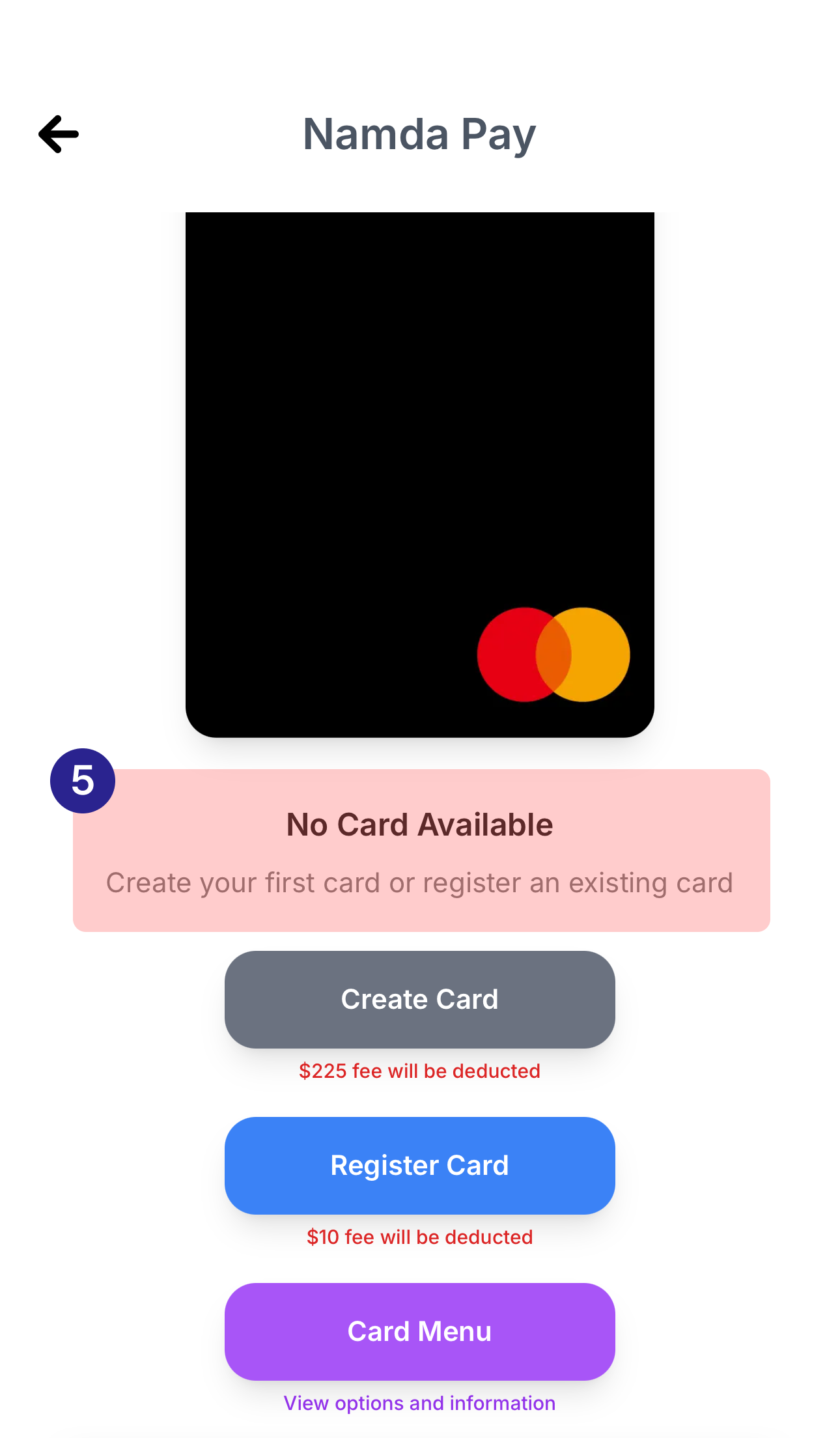Image resolution: width=840 pixels, height=1438 pixels.
Task: Go back using the arrow icon
Action: pos(59,134)
